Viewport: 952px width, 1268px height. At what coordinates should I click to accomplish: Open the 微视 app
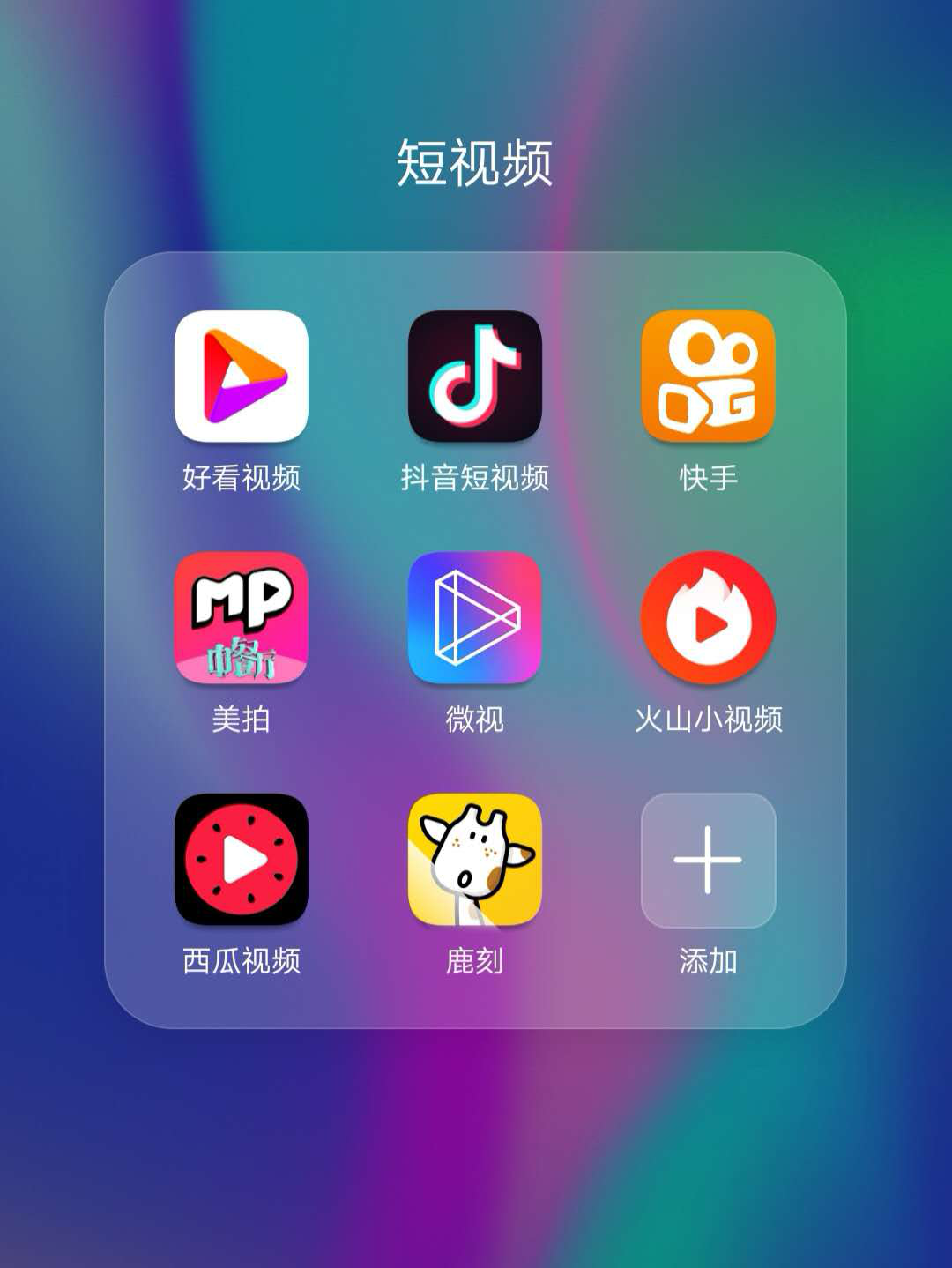tap(474, 617)
